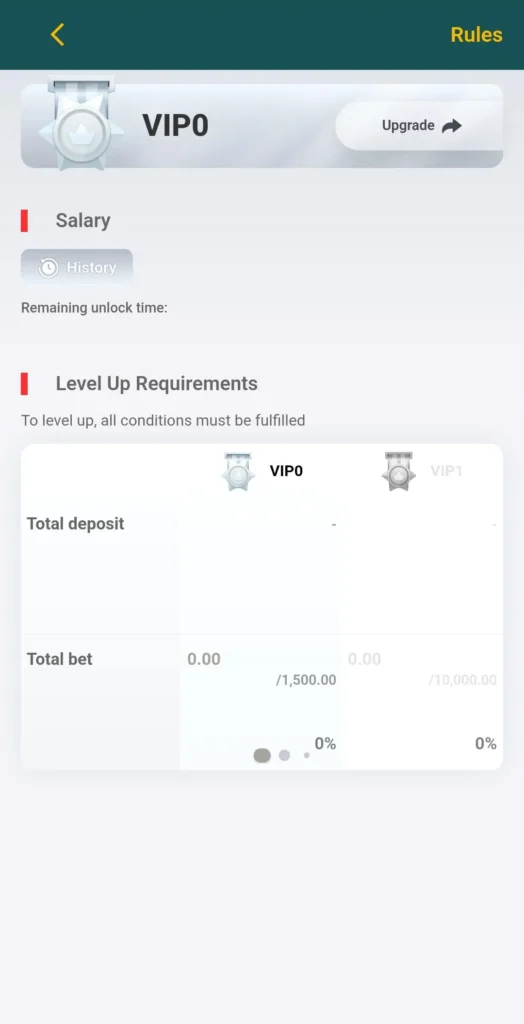Tap the Upgrade button
Viewport: 524px width, 1024px height.
[419, 125]
